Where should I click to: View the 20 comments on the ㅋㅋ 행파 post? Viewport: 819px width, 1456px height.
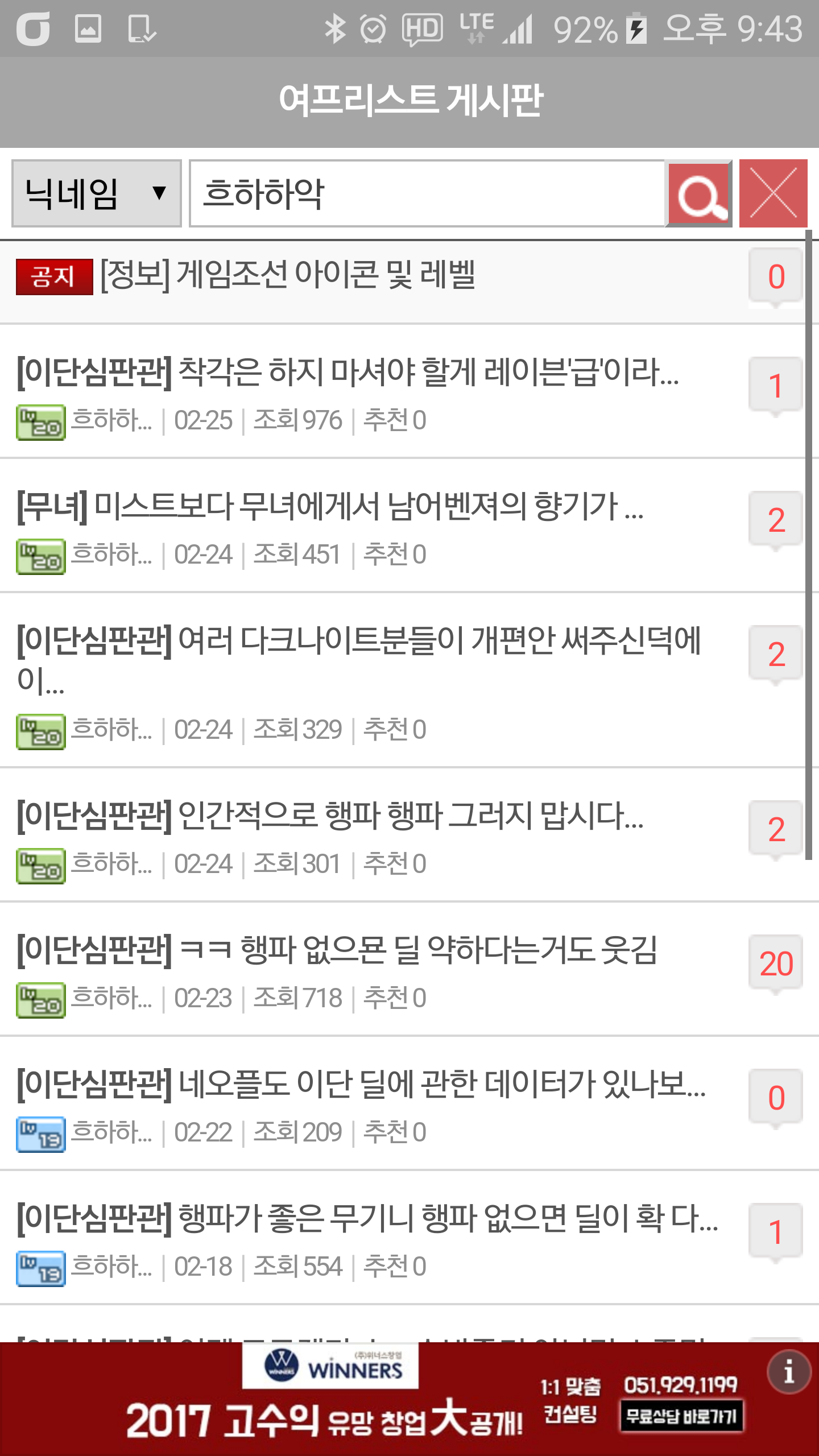coord(776,963)
